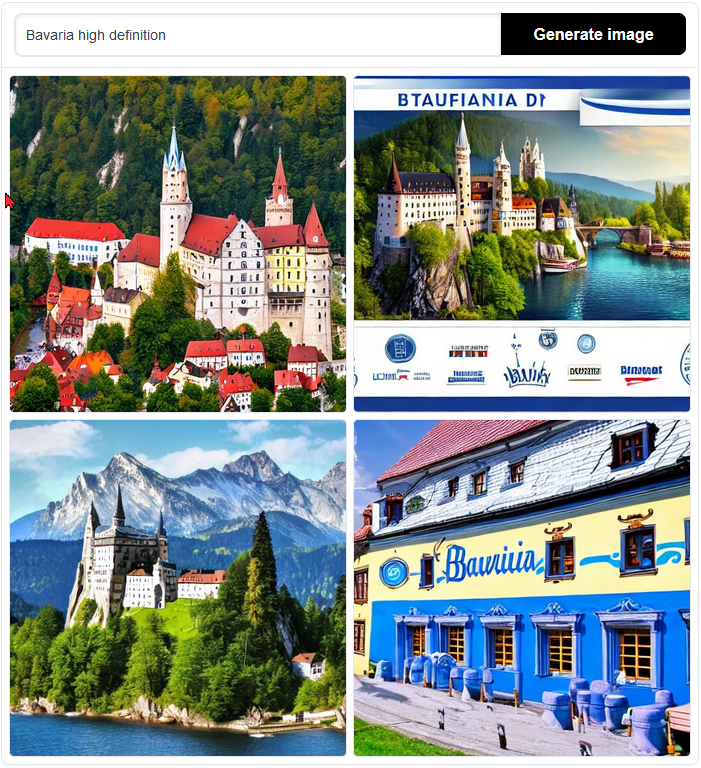Open the red-roofed castle village image
Image resolution: width=701 pixels, height=768 pixels.
pyautogui.click(x=178, y=244)
